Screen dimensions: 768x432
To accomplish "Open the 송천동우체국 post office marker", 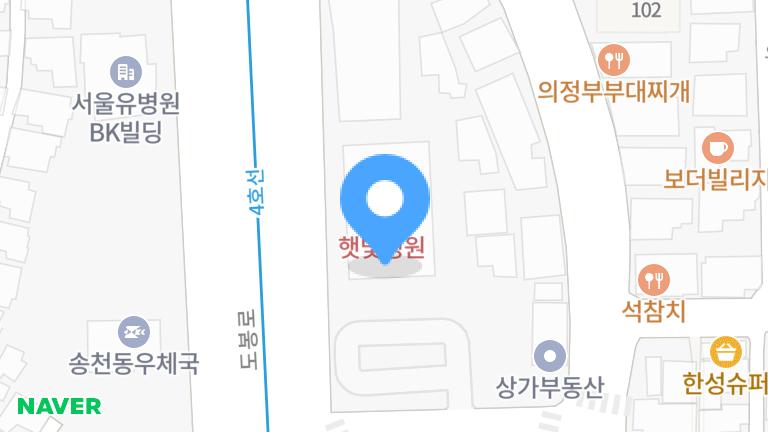I will point(133,331).
